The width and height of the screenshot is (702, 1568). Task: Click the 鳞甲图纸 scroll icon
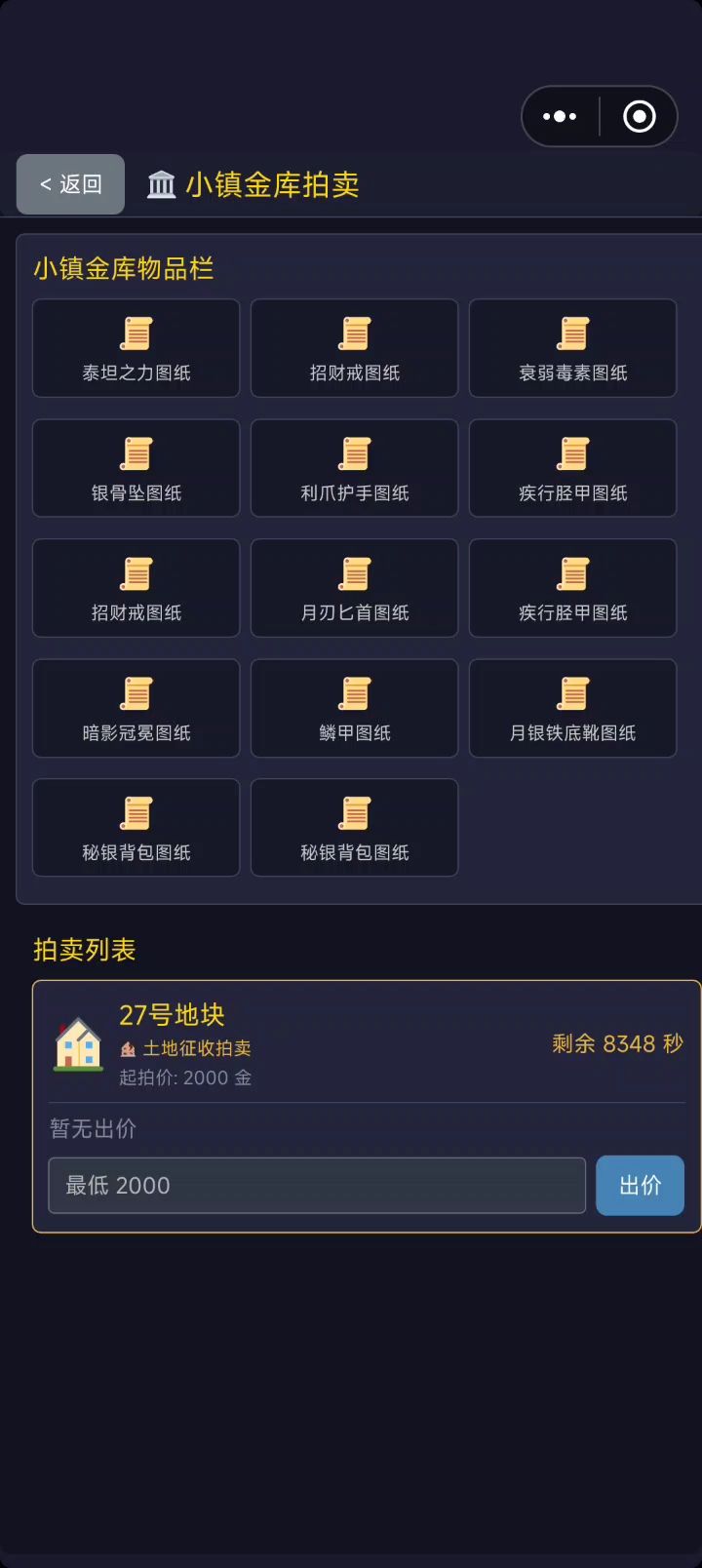click(x=354, y=692)
